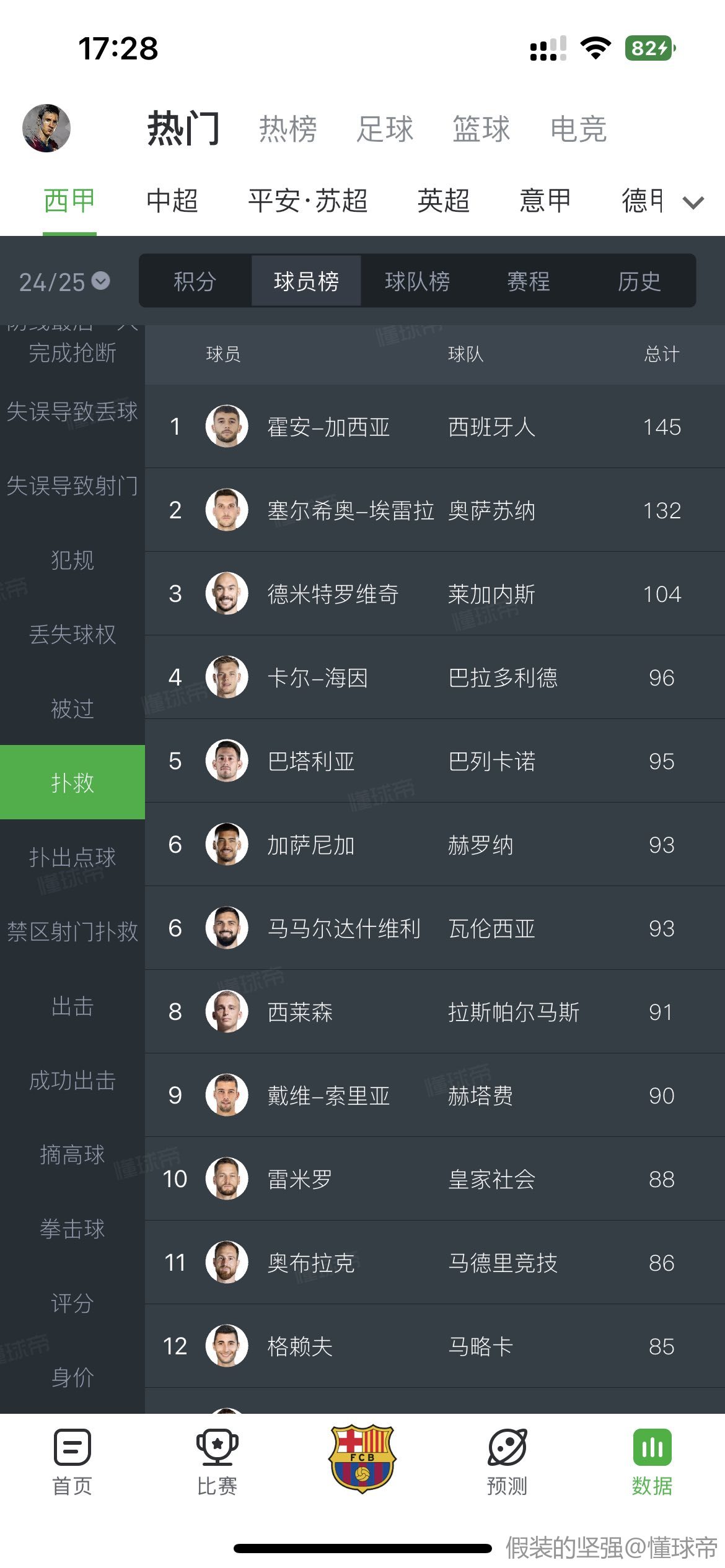Switch to the 足球 top tab
This screenshot has height=1568, width=725.
385,129
